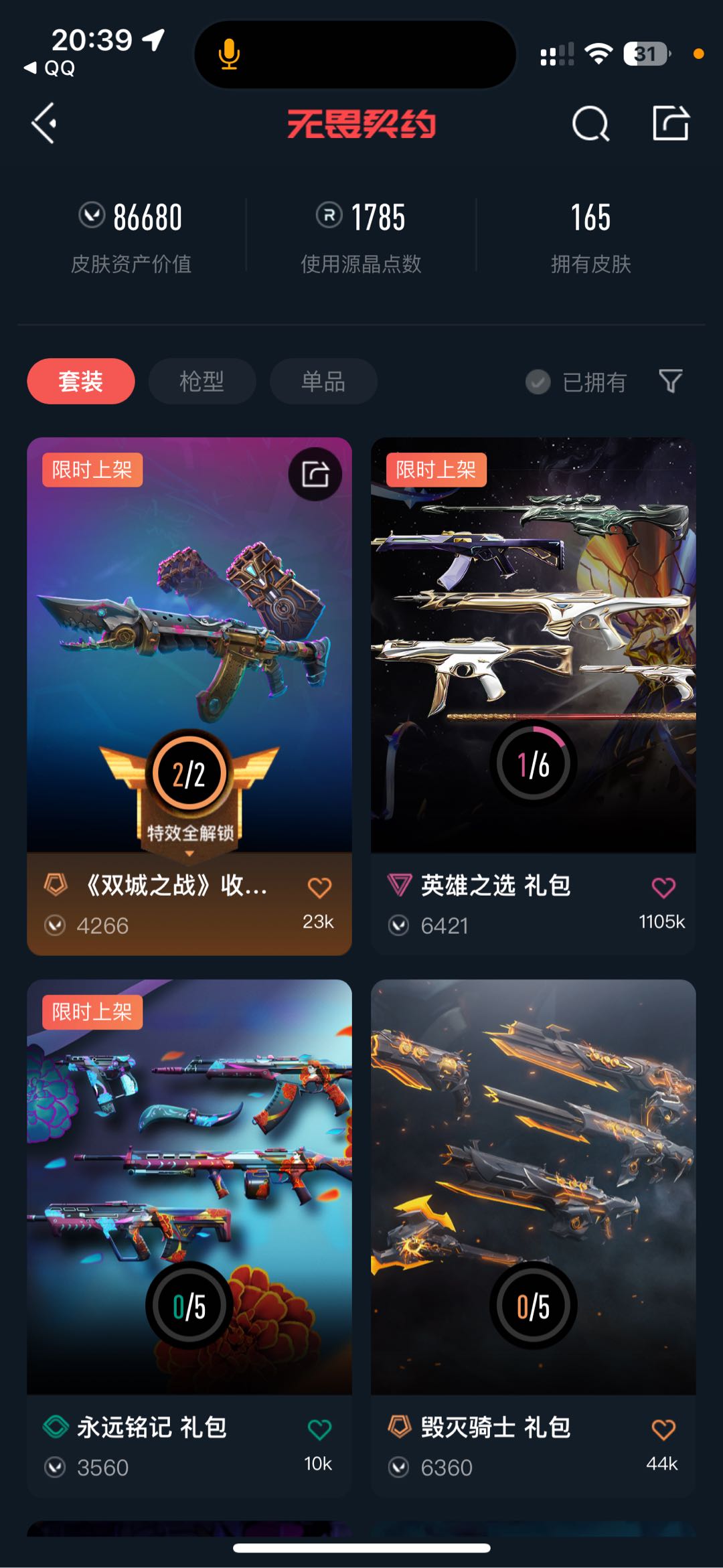This screenshot has width=723, height=1568.
Task: Toggle the 已拥有 owned filter
Action: point(576,382)
